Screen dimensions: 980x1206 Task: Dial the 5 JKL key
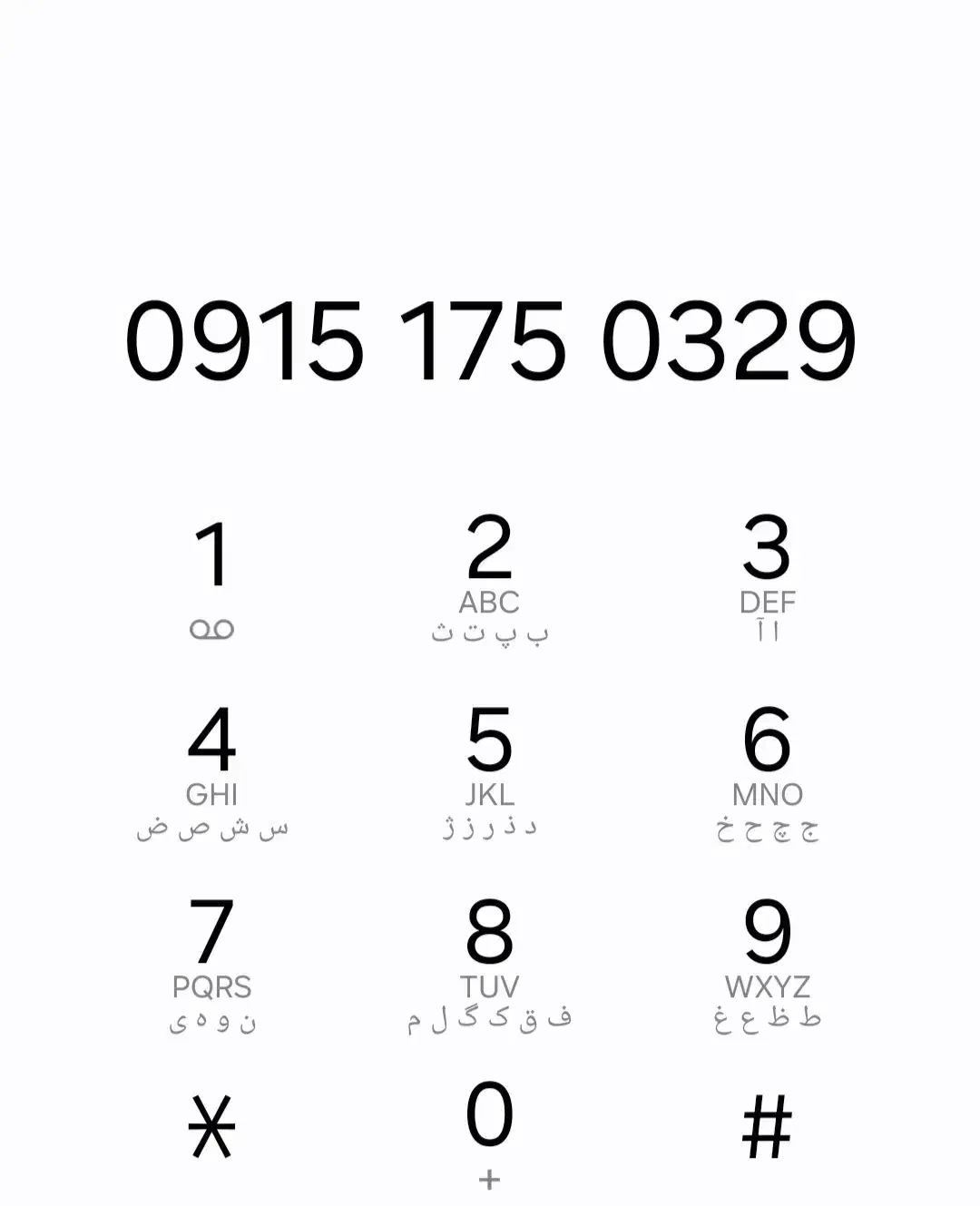tap(489, 770)
